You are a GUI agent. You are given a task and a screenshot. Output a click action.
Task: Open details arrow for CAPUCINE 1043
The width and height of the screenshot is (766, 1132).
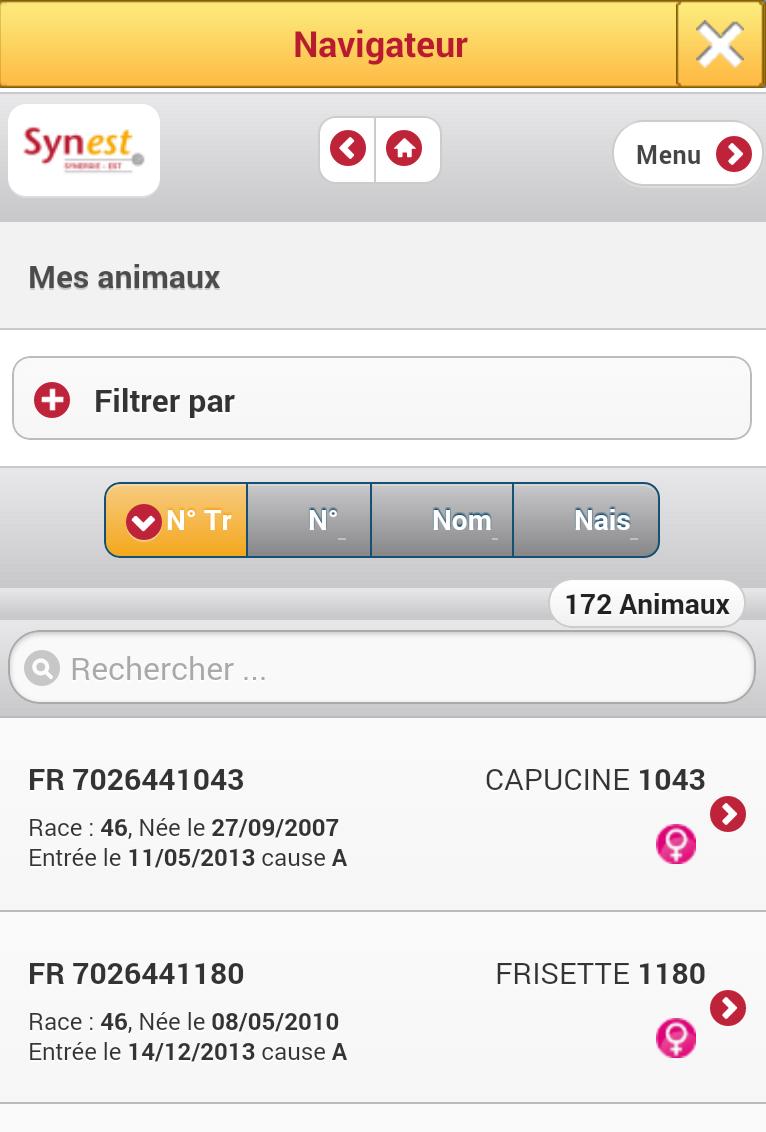[728, 815]
